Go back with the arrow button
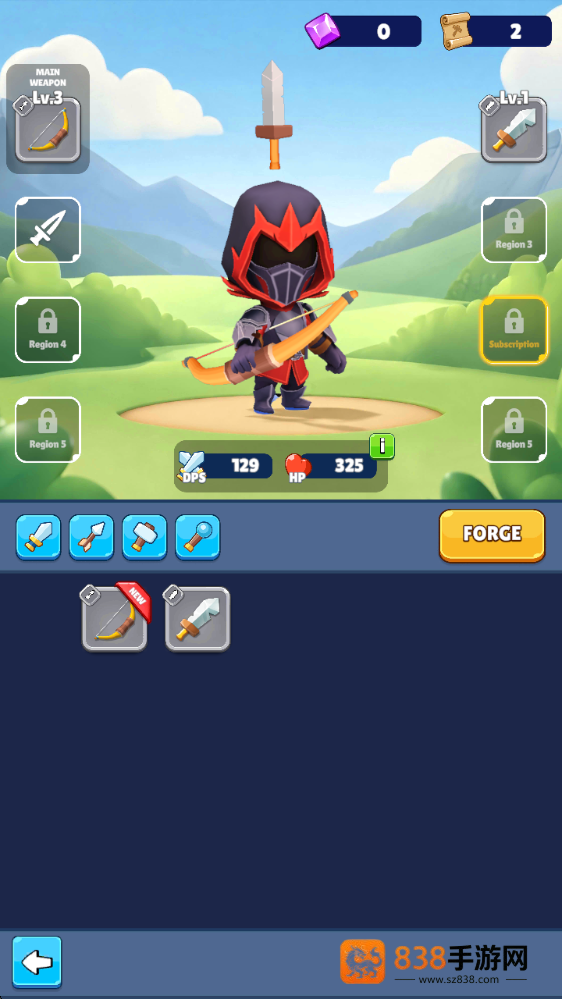The width and height of the screenshot is (562, 999). (37, 962)
